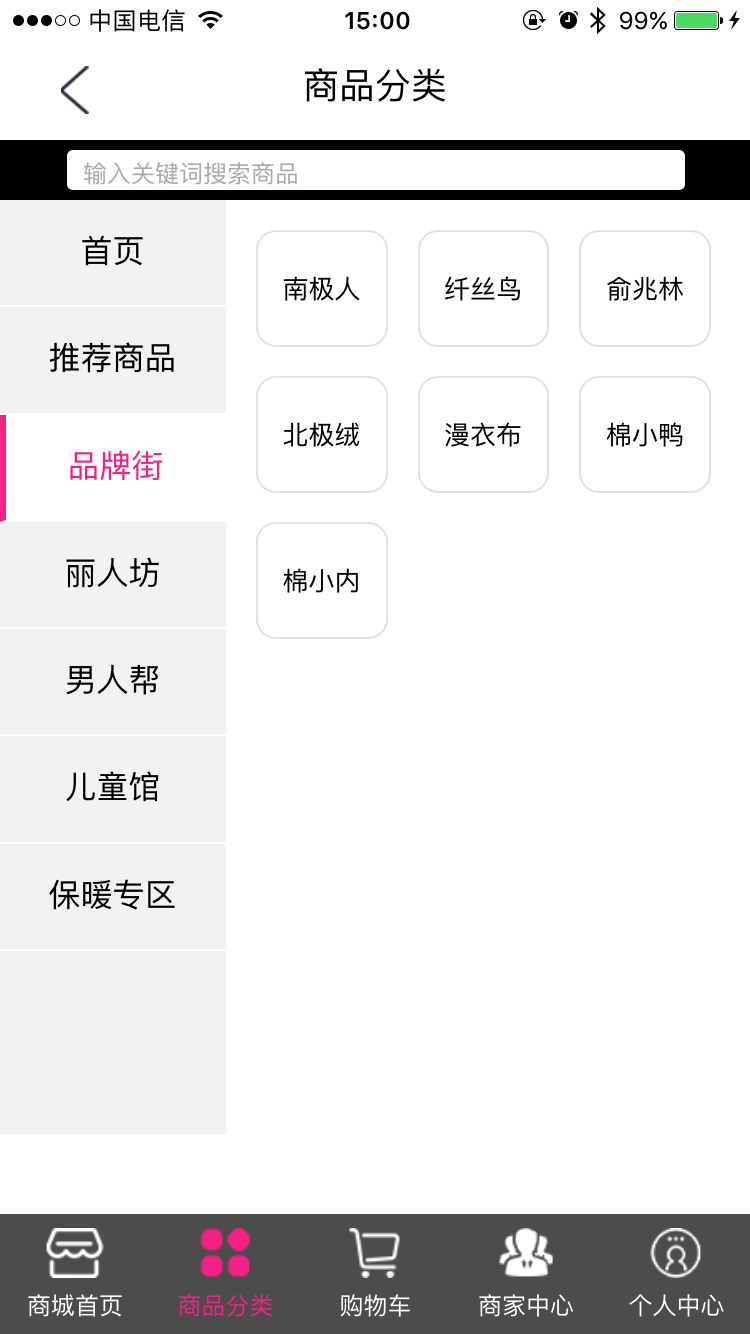Go to the 商家中心 tab
Screen dimensions: 750x1334
pyautogui.click(x=526, y=1273)
